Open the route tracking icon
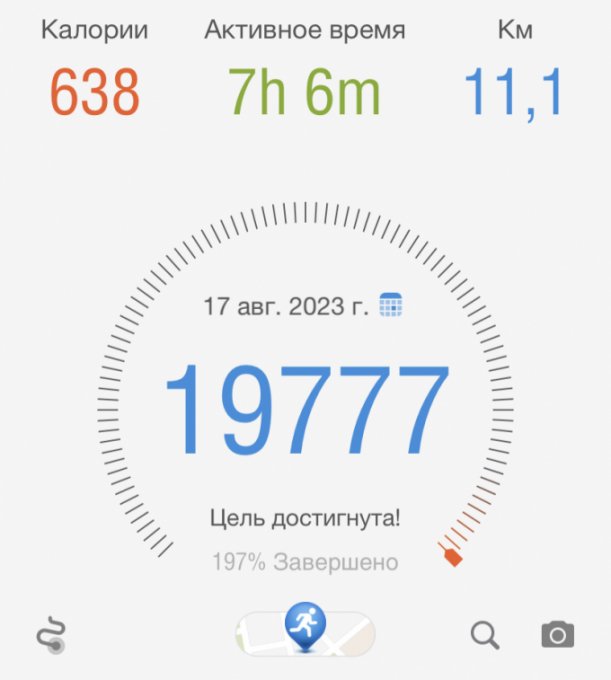The width and height of the screenshot is (611, 680). [51, 635]
